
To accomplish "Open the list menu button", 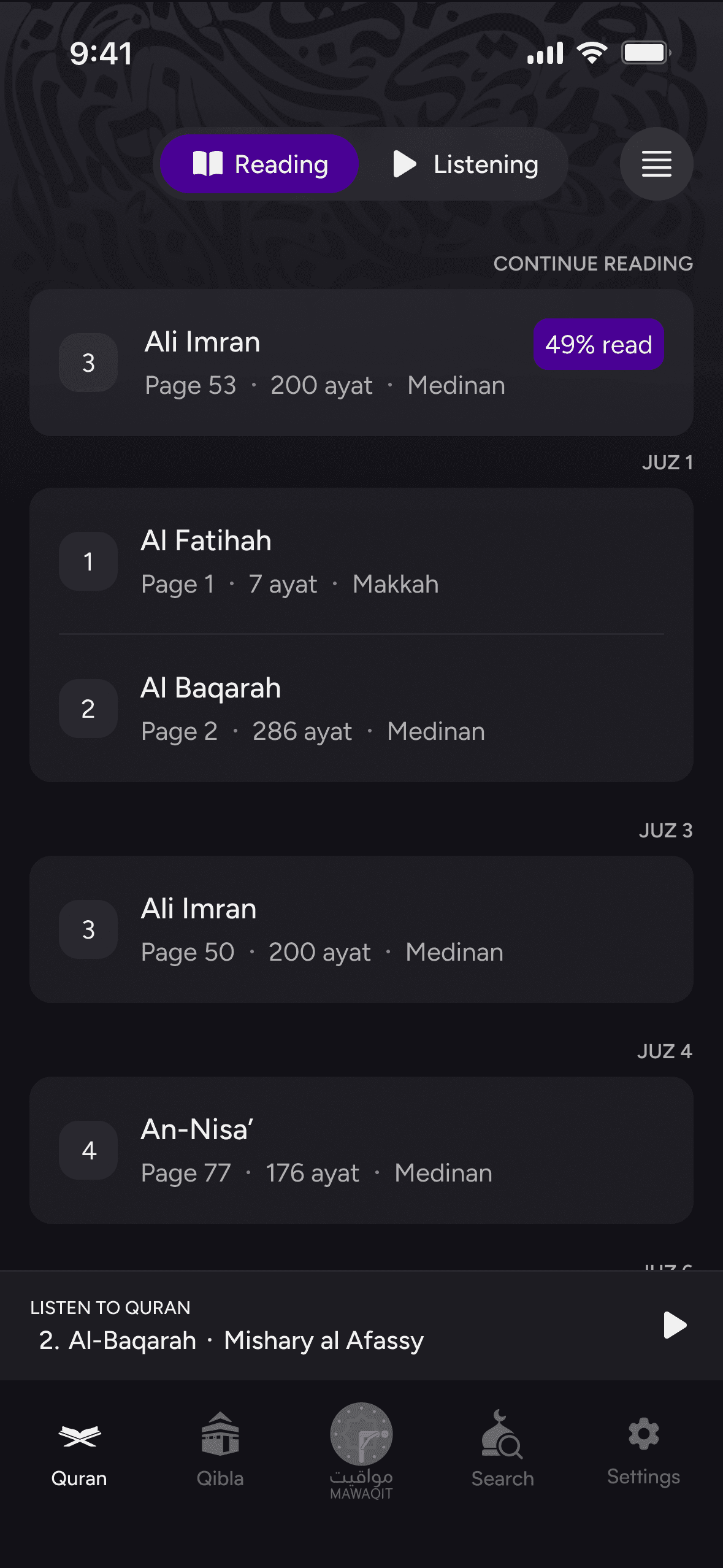I will pyautogui.click(x=656, y=164).
